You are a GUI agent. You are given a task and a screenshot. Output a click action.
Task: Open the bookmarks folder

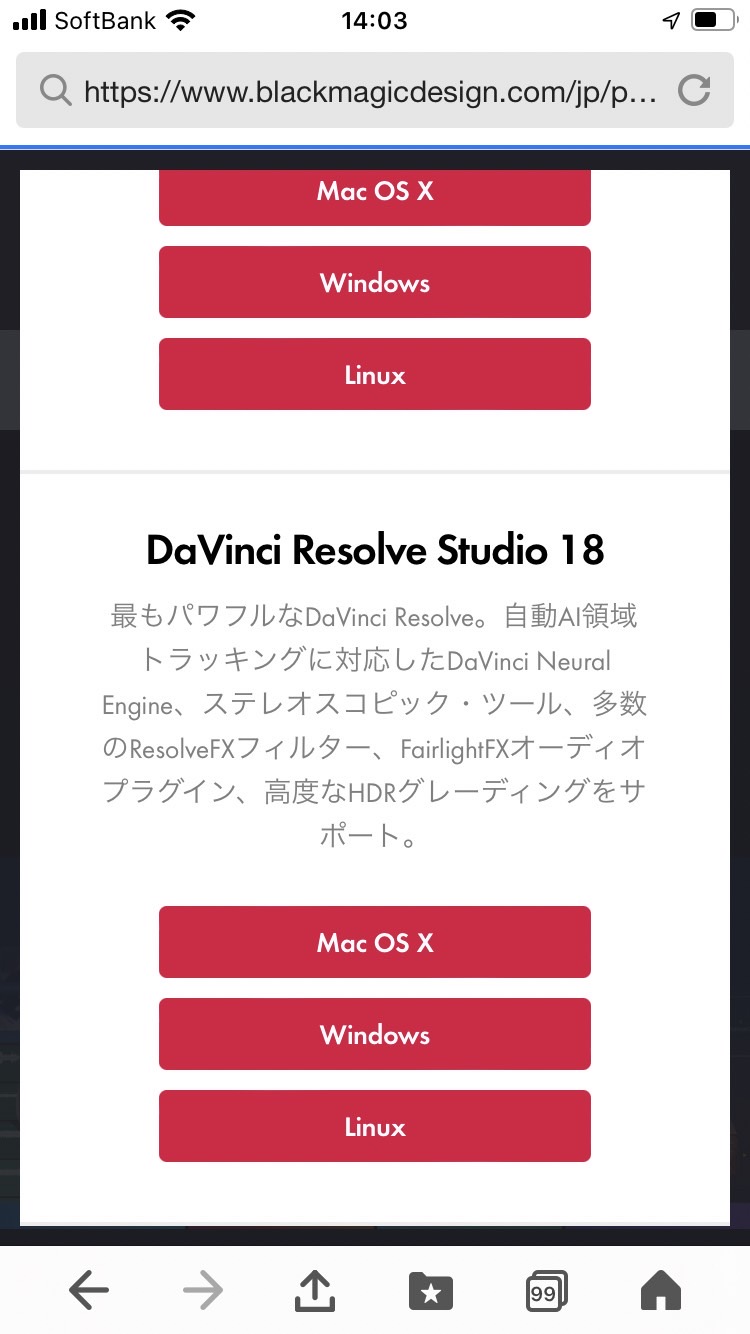[x=431, y=1291]
